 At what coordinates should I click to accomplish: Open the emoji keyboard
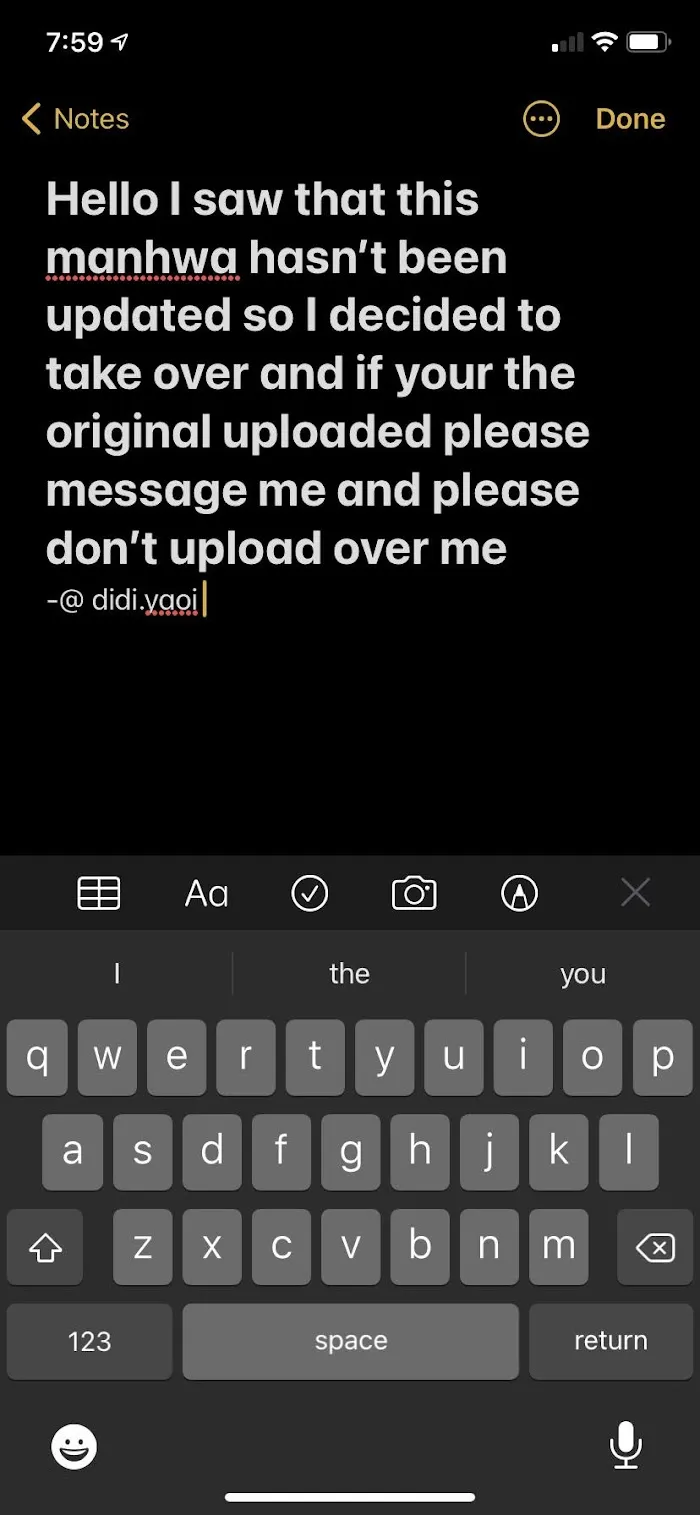[x=75, y=1447]
